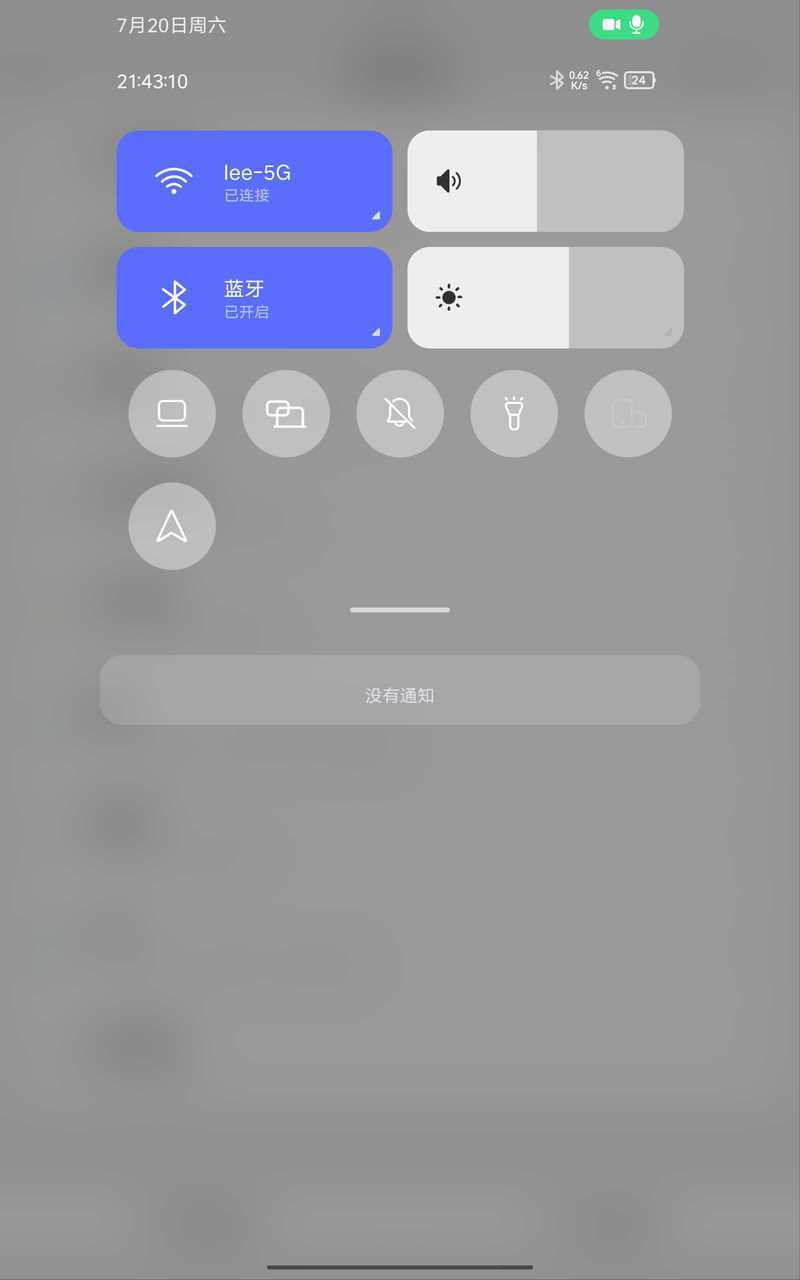
Task: Tap the volume slider bar
Action: (546, 181)
